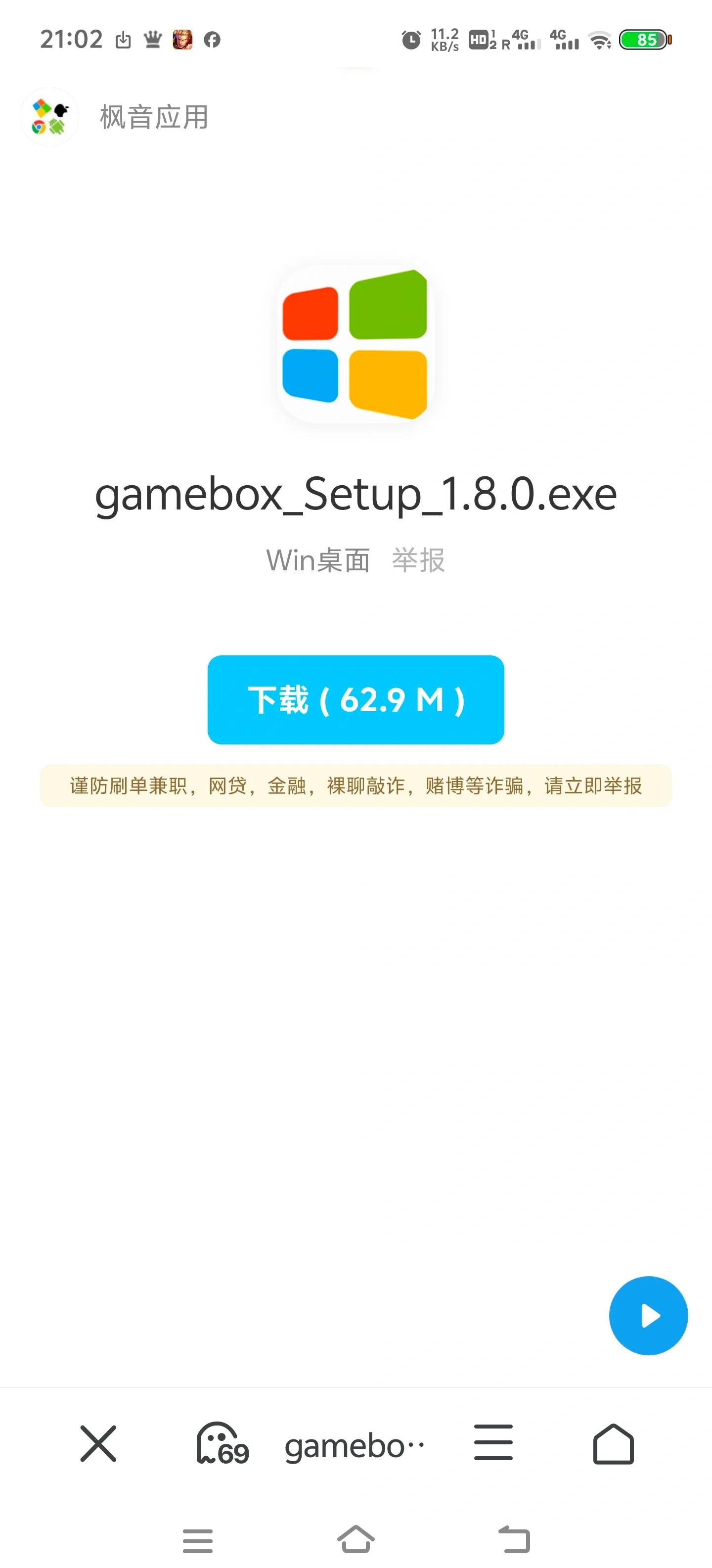The image size is (712, 1568).
Task: Tap the anti-fraud warning banner text
Action: [x=356, y=786]
